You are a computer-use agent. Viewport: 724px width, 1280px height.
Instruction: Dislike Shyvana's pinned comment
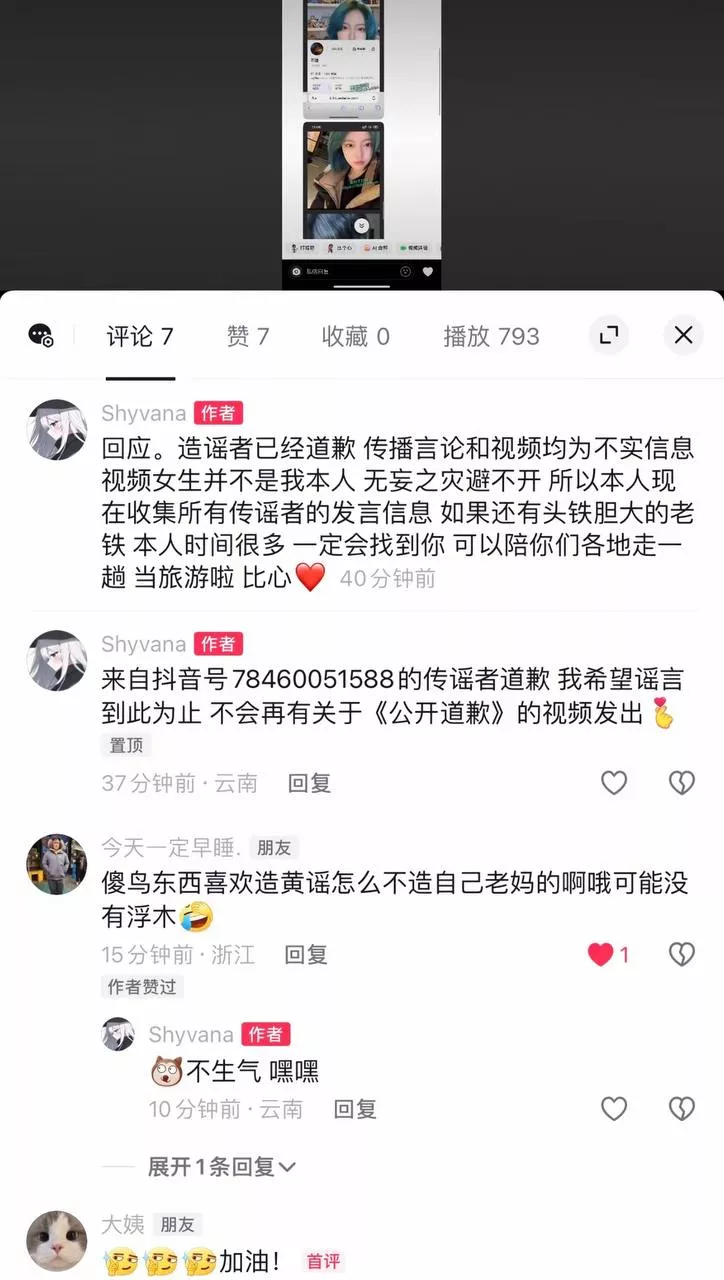(681, 783)
